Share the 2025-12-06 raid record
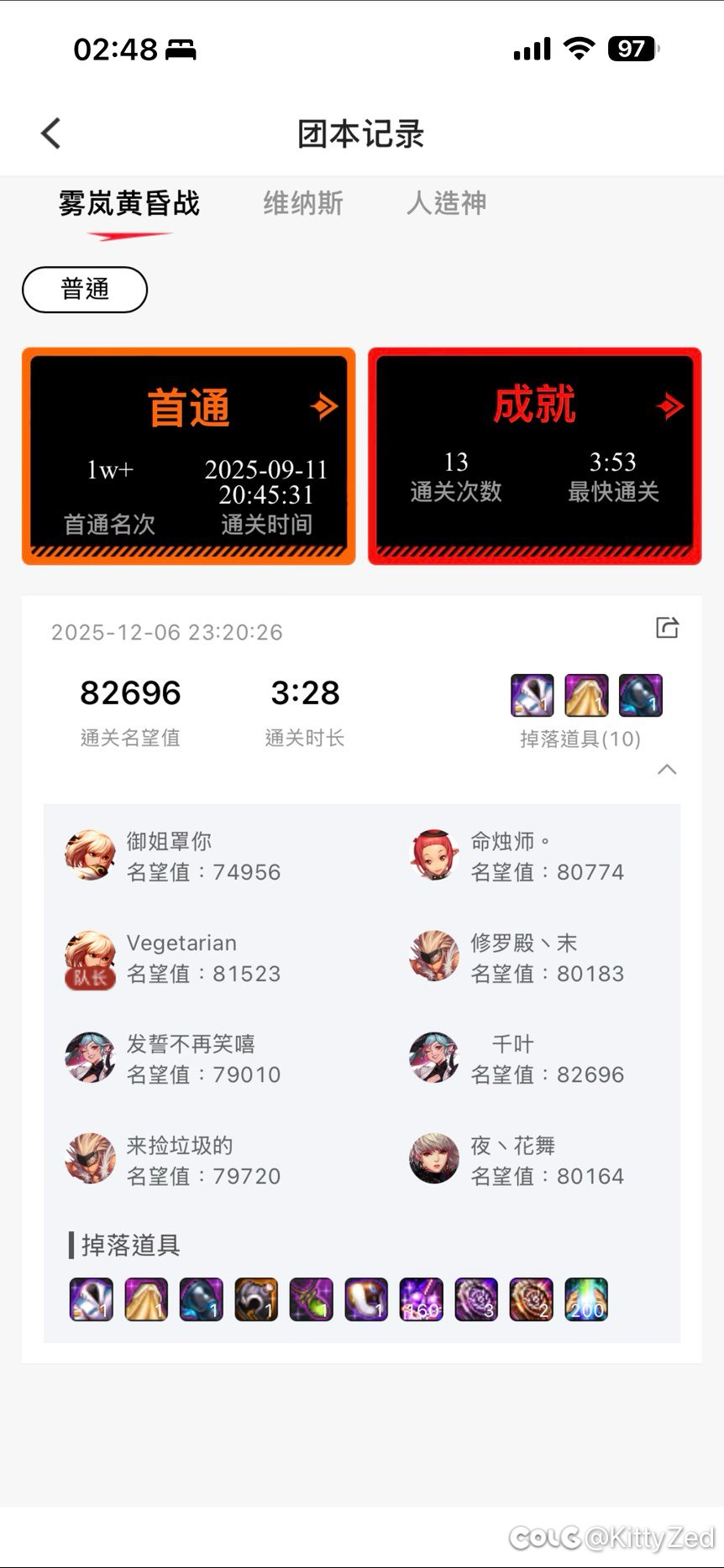The width and height of the screenshot is (724, 1568). point(667,628)
